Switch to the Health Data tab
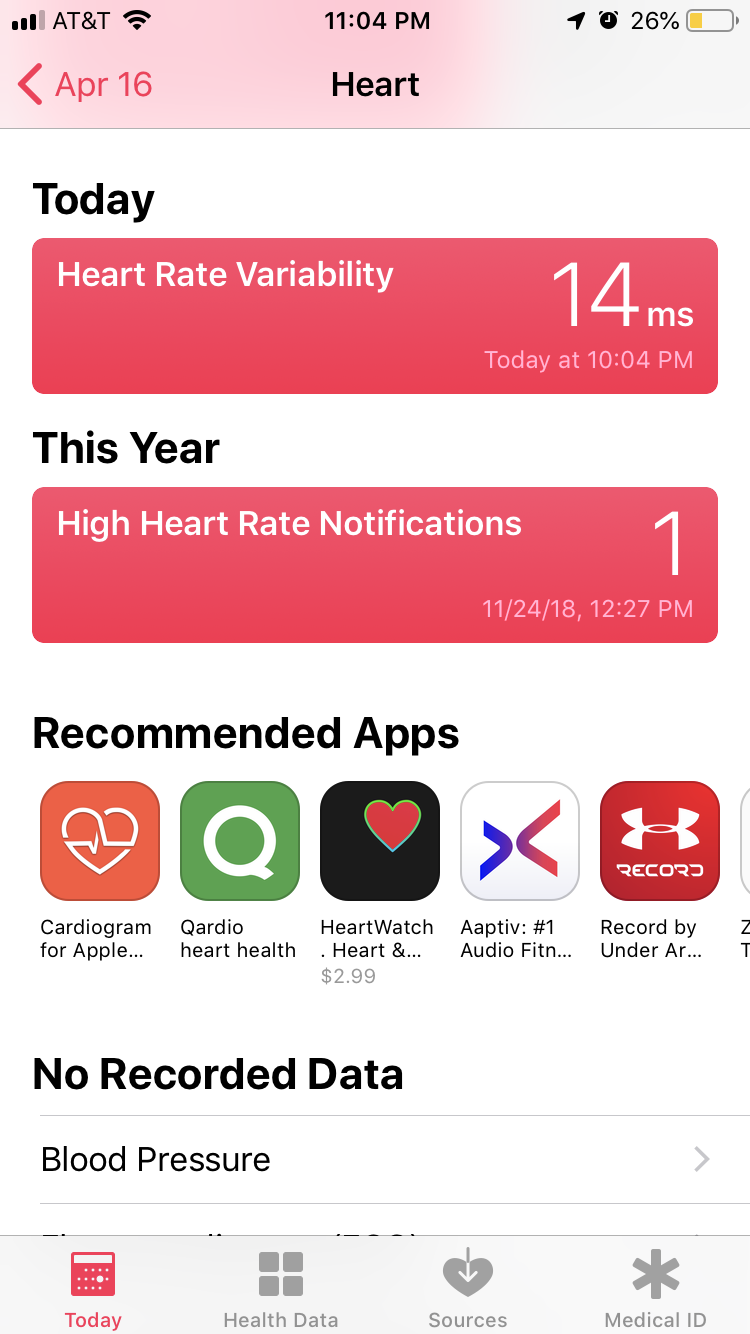This screenshot has width=750, height=1334. [281, 1288]
